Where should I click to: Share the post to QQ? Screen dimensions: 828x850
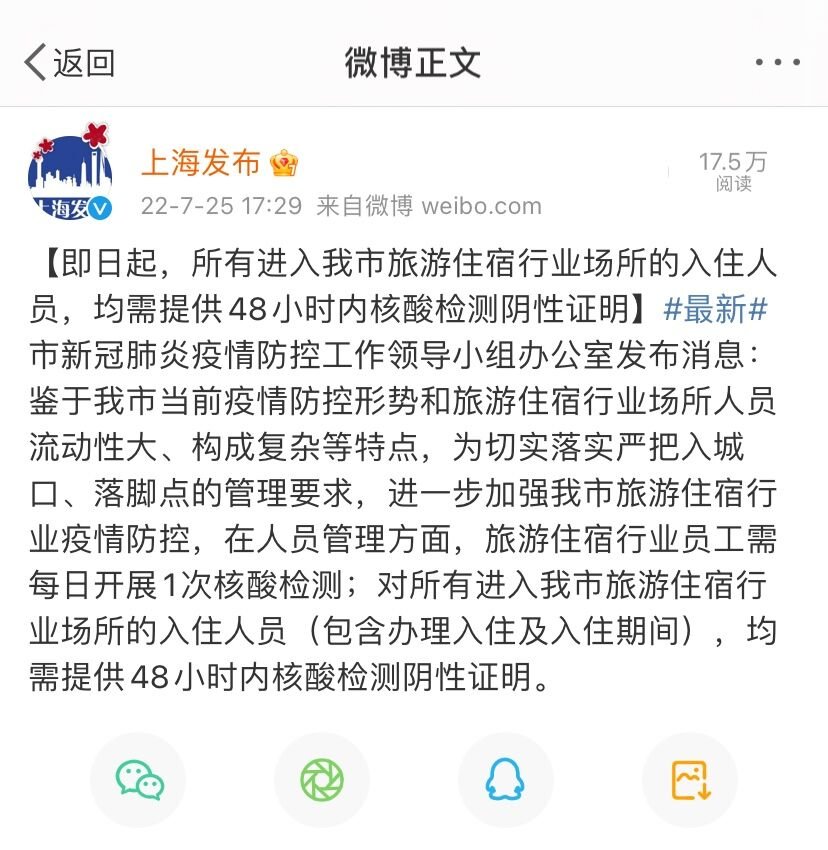coord(506,780)
